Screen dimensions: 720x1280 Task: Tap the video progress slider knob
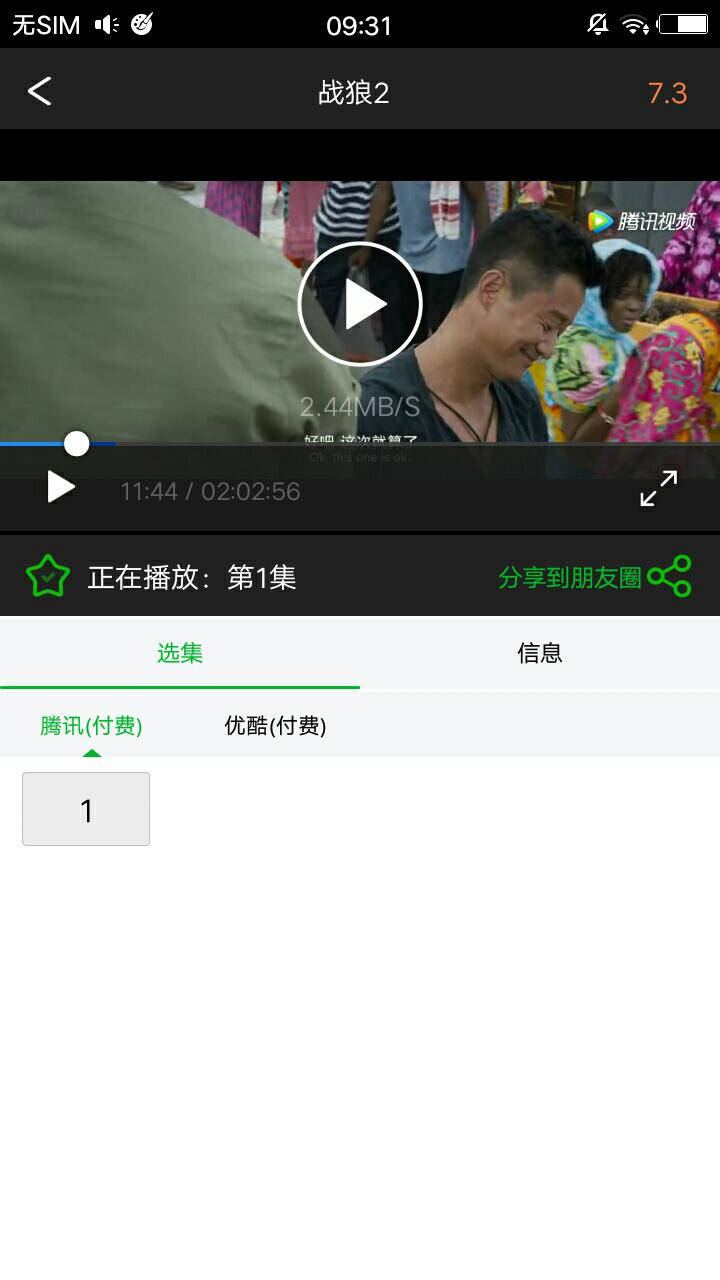pos(77,444)
